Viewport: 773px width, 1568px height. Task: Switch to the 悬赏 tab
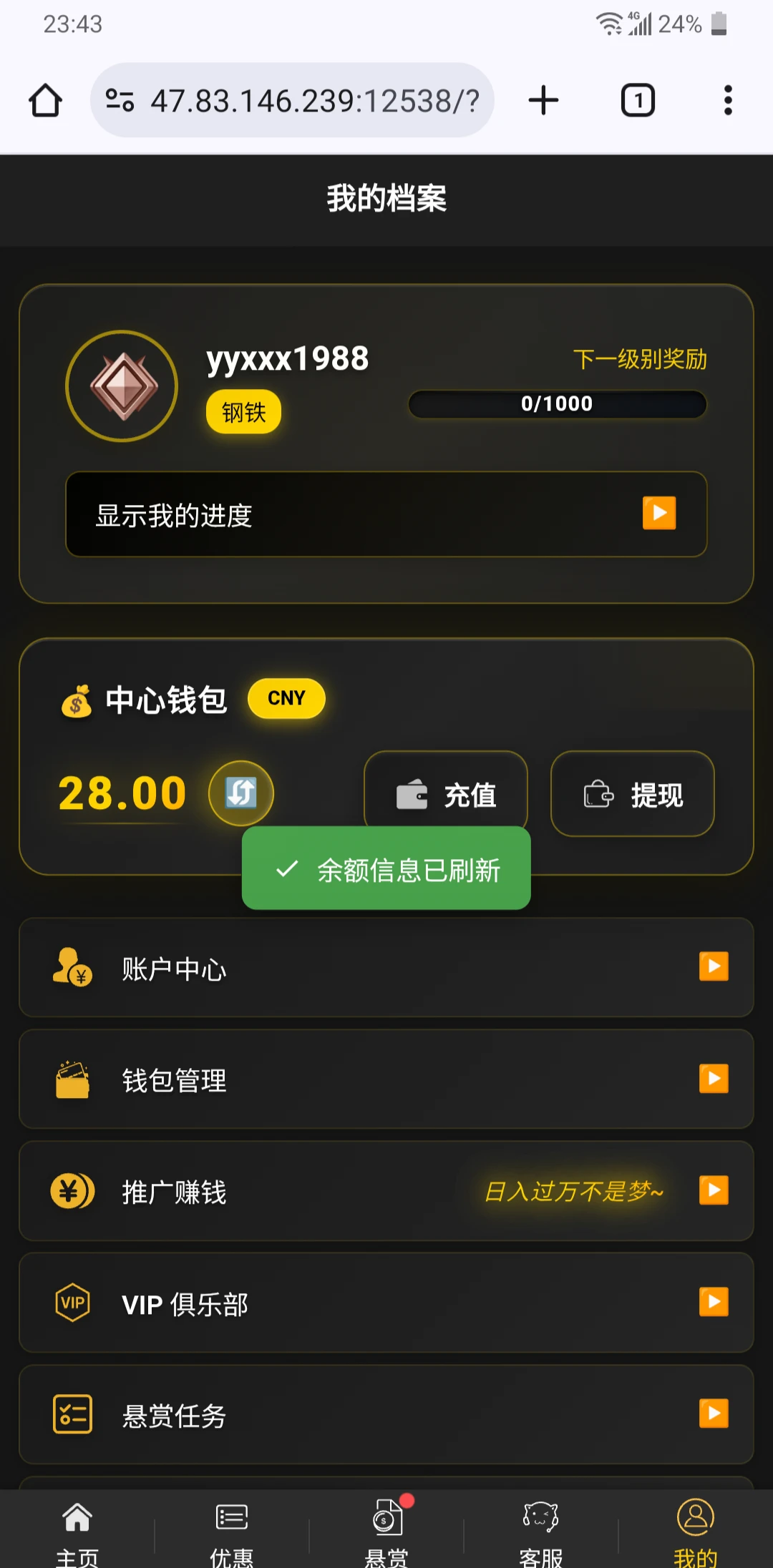pos(386,1531)
